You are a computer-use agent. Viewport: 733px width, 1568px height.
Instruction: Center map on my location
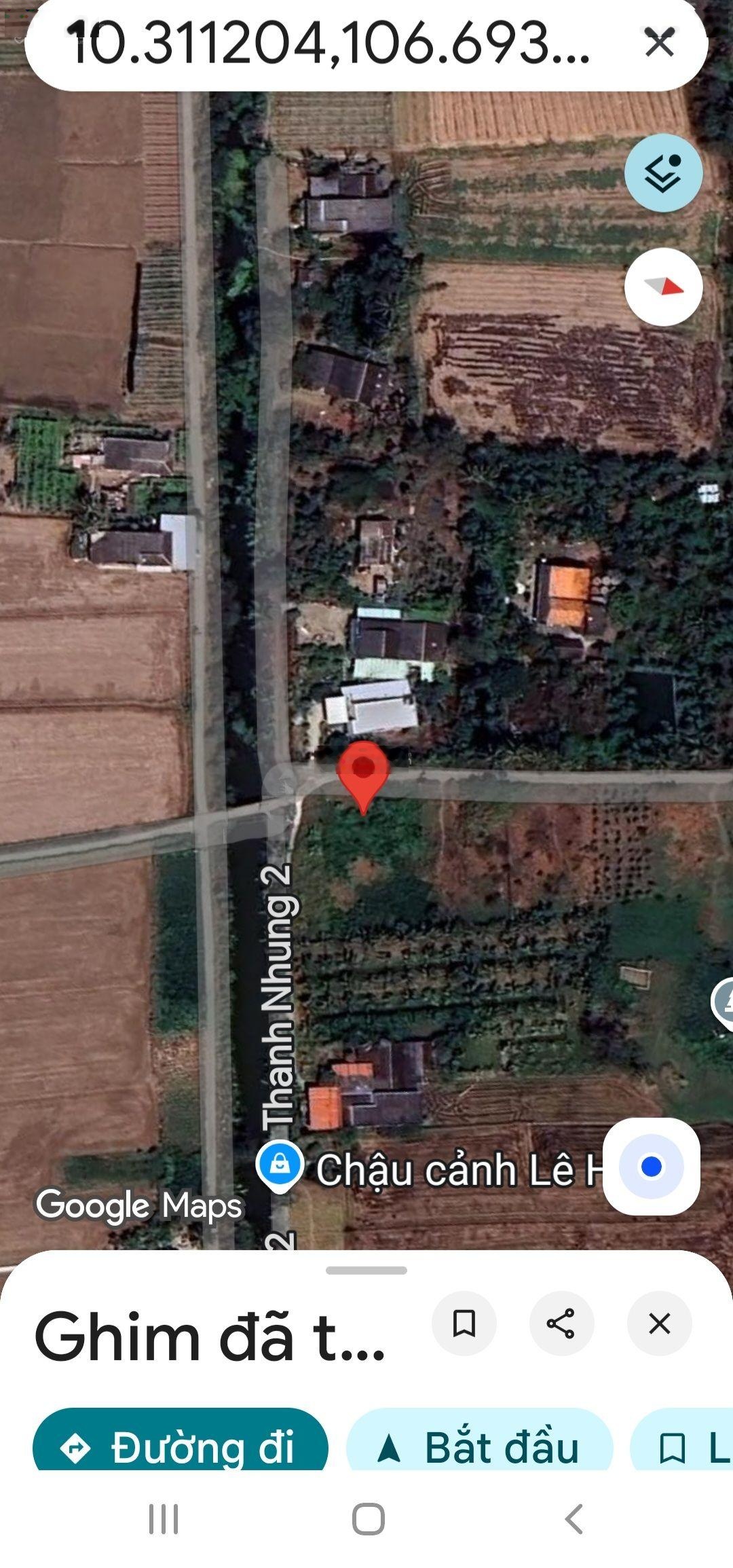click(651, 1166)
